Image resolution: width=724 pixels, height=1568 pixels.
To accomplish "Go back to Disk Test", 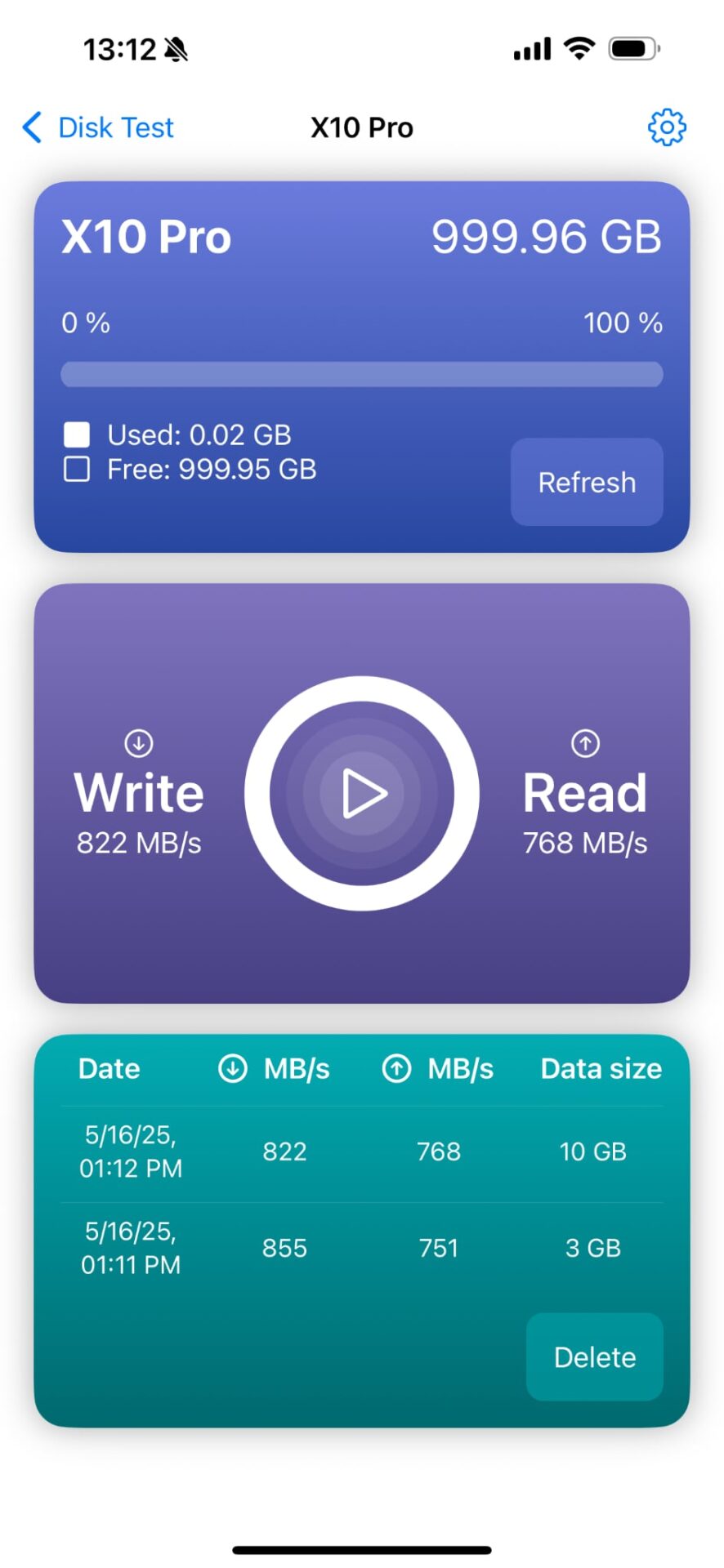I will pos(98,127).
